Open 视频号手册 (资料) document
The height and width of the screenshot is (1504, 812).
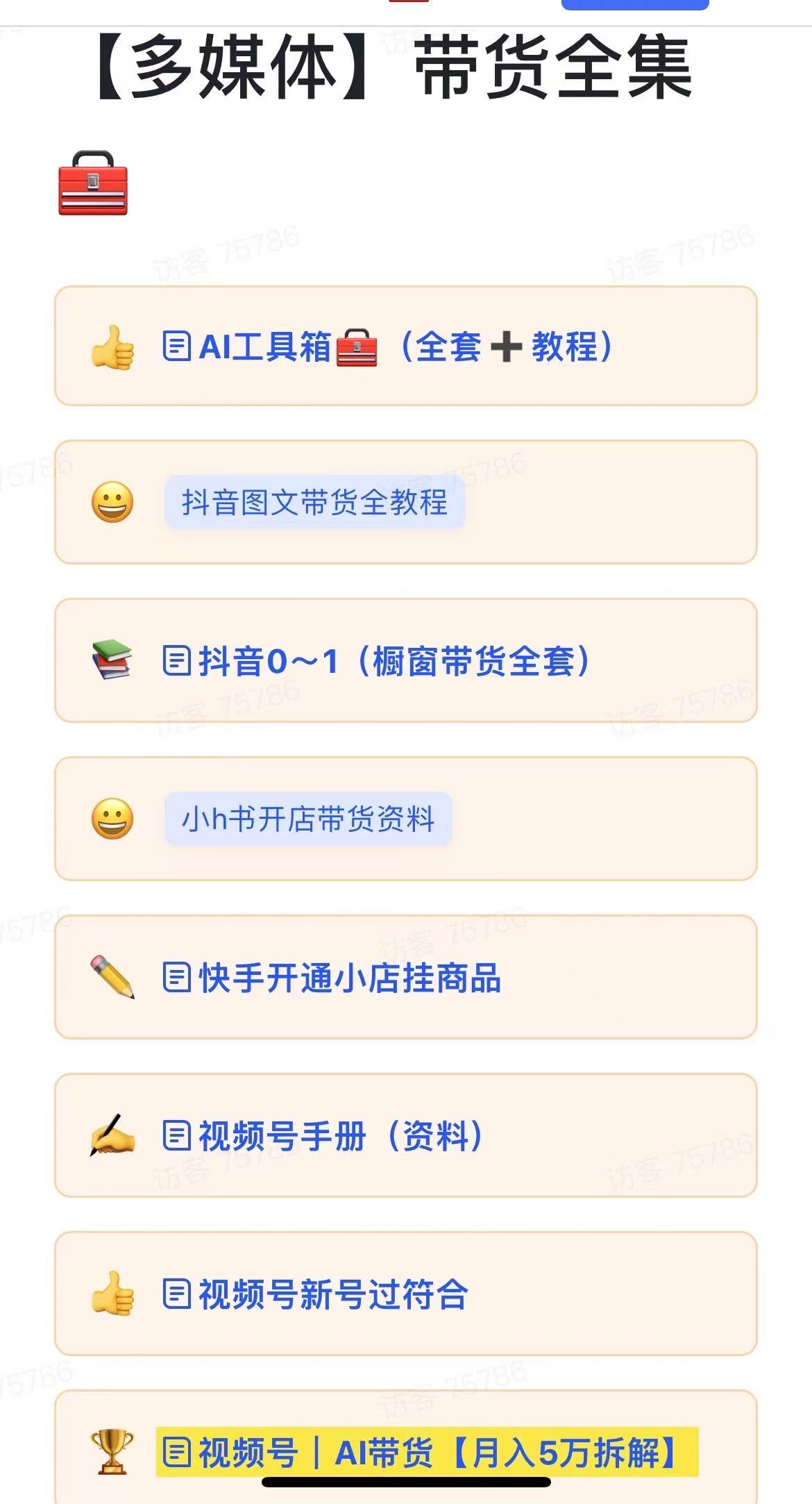point(322,1136)
